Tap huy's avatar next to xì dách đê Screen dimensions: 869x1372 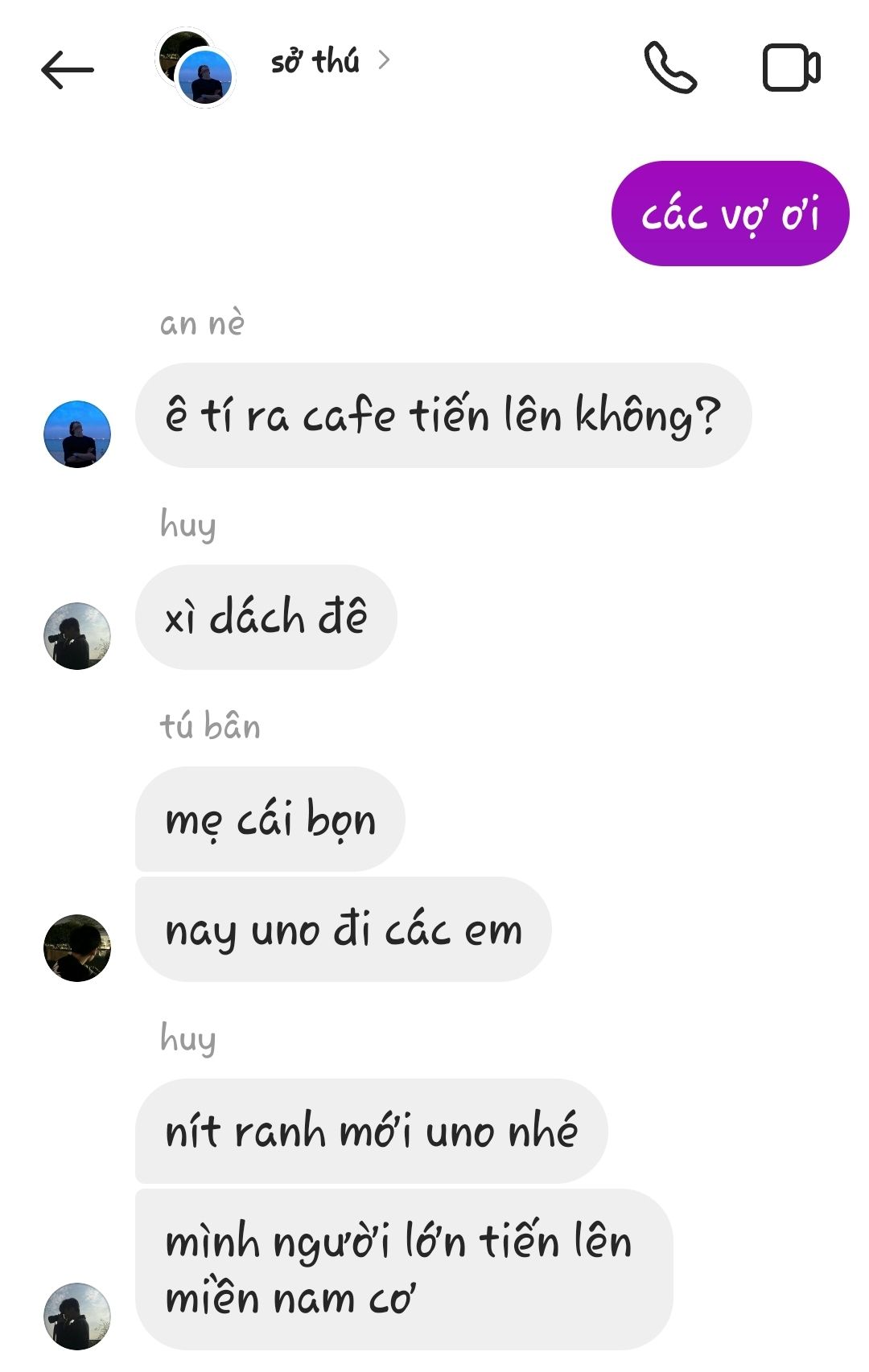tap(77, 636)
